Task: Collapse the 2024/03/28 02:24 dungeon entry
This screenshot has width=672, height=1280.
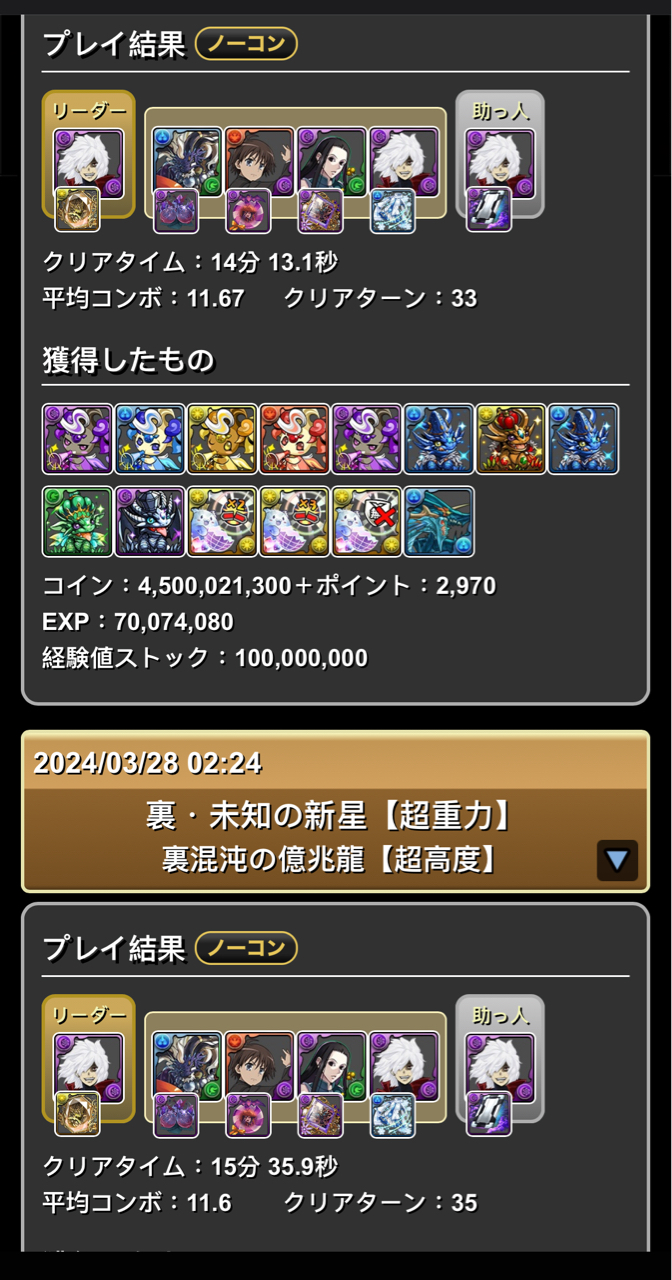Action: pyautogui.click(x=617, y=860)
